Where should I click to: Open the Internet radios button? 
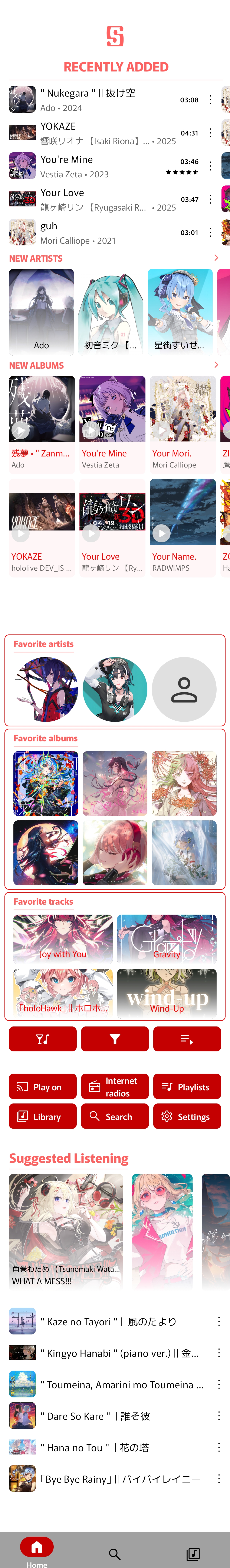[115, 1086]
